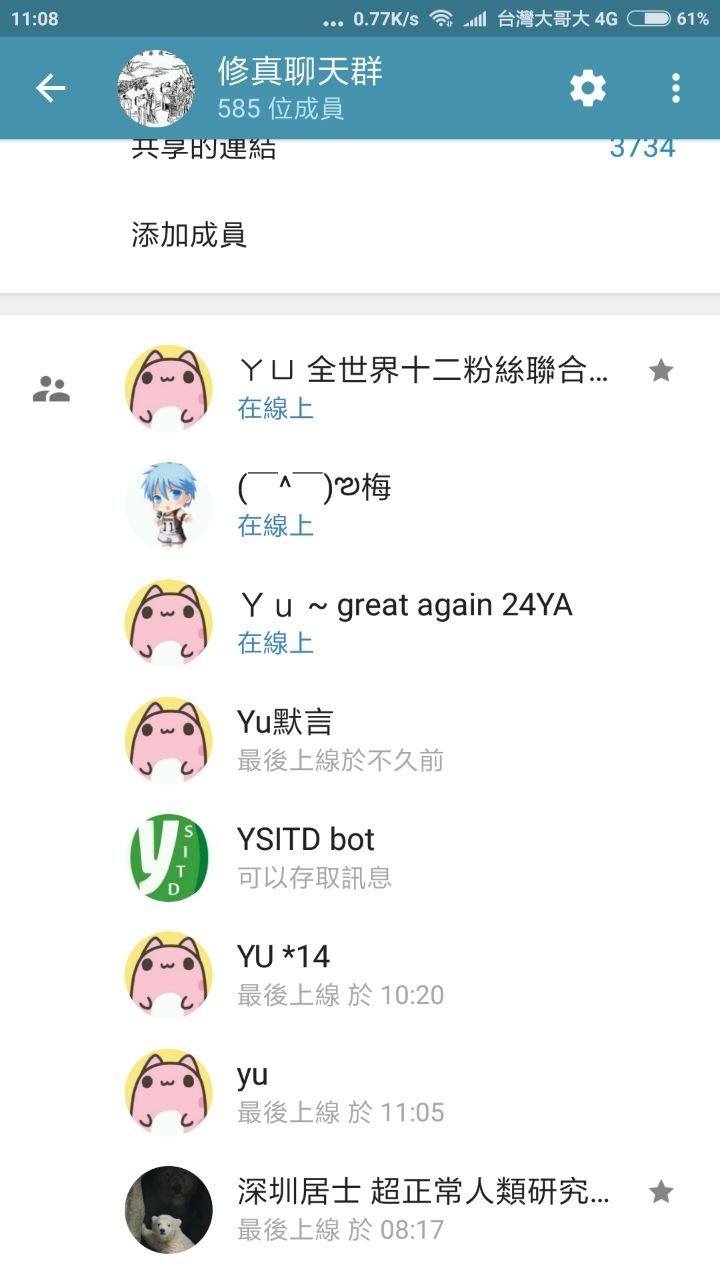Screen dimensions: 720x1280
Task: Open member ＹＵ 全世界十二粉絲聯合
Action: tap(422, 388)
